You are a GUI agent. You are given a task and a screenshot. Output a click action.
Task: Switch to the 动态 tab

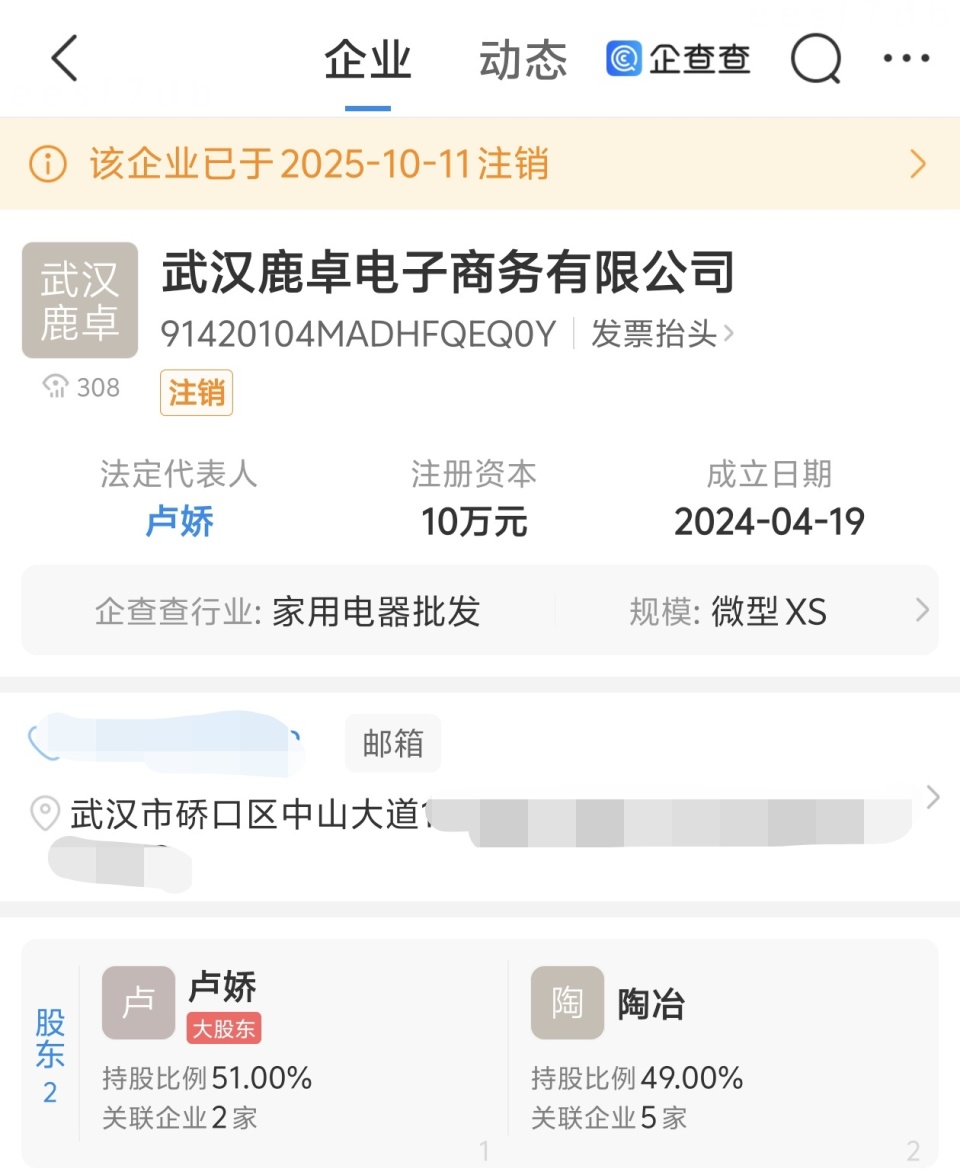(x=522, y=58)
